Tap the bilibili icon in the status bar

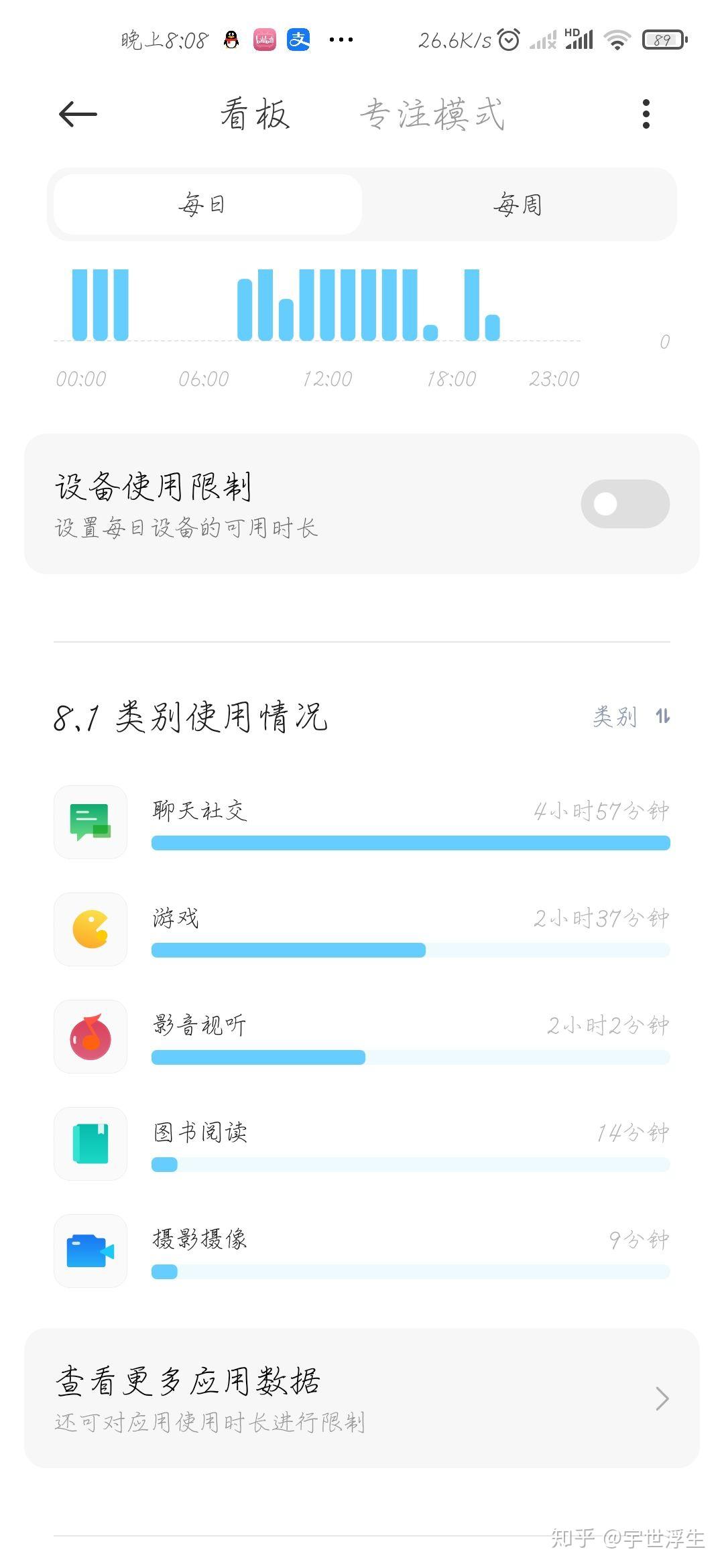coord(264,40)
